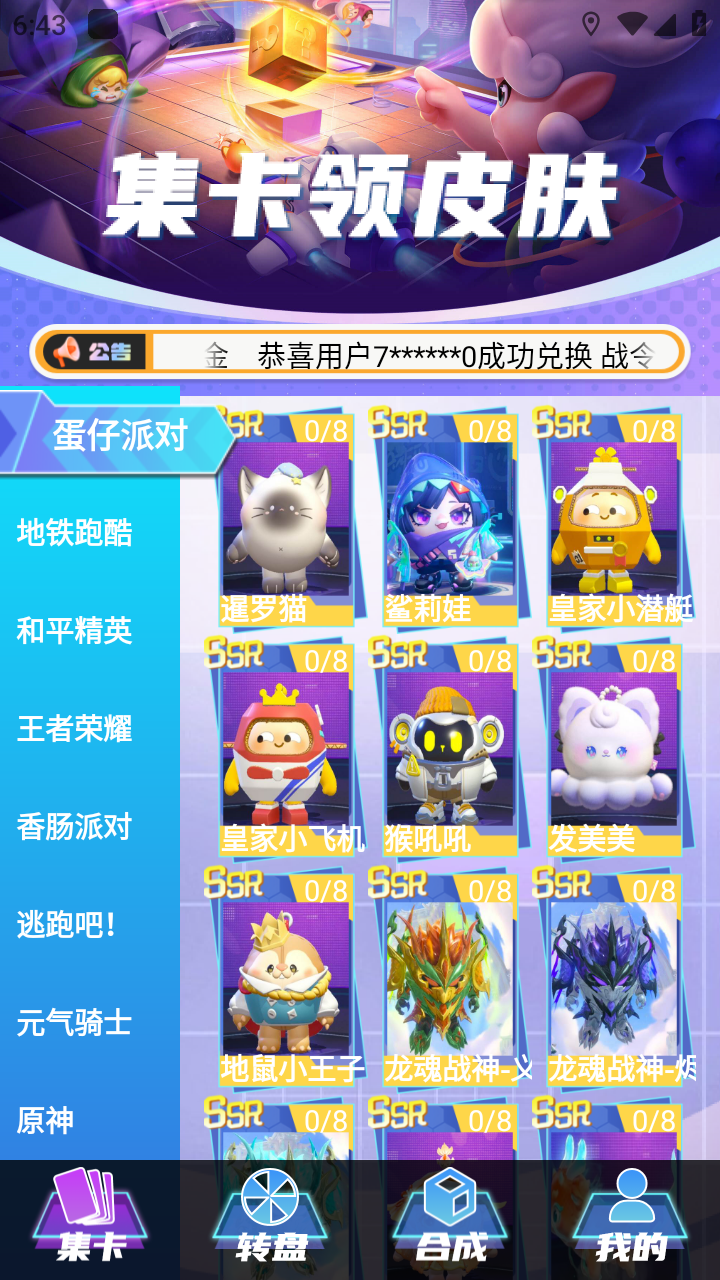Open the 合成 tab

[450, 1218]
